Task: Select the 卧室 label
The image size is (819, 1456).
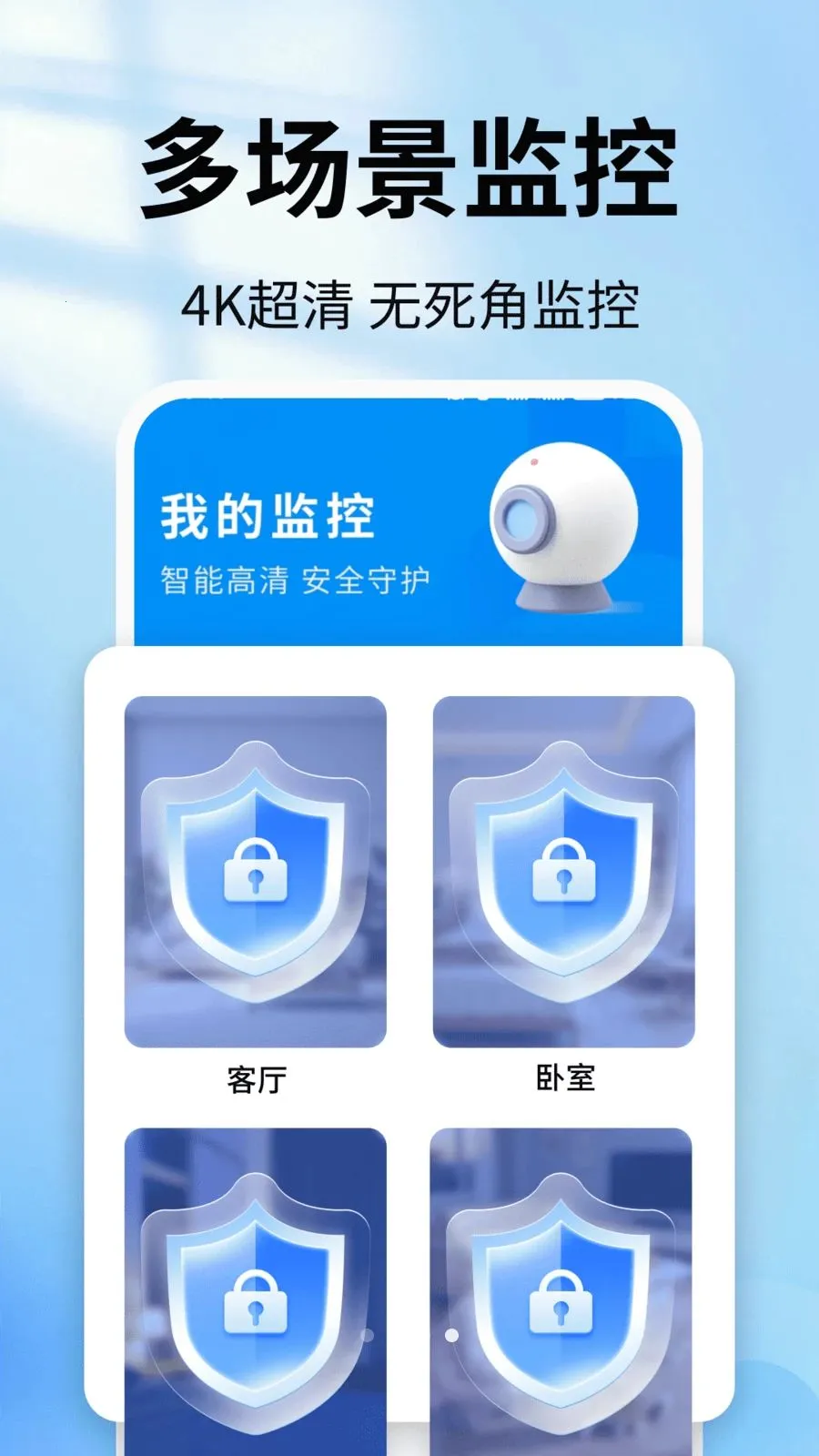Action: point(564,1081)
